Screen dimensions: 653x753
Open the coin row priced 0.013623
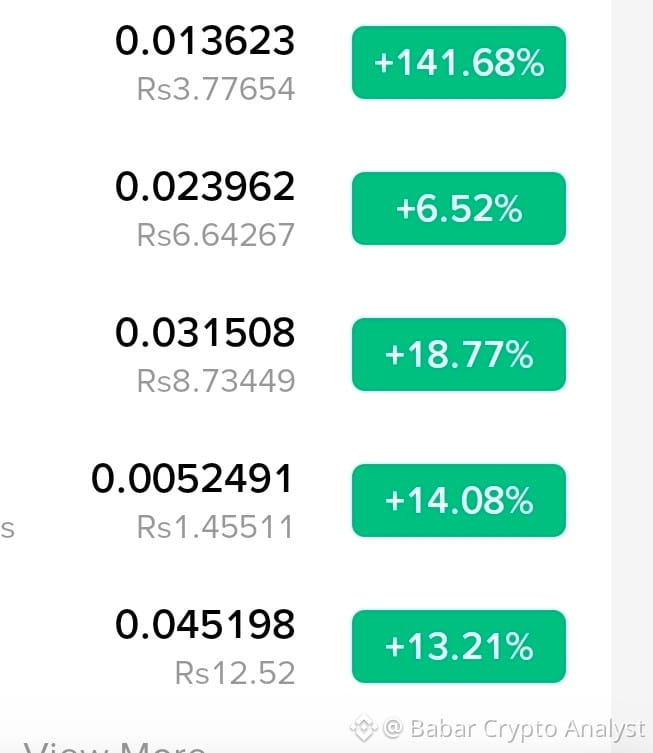(x=305, y=63)
